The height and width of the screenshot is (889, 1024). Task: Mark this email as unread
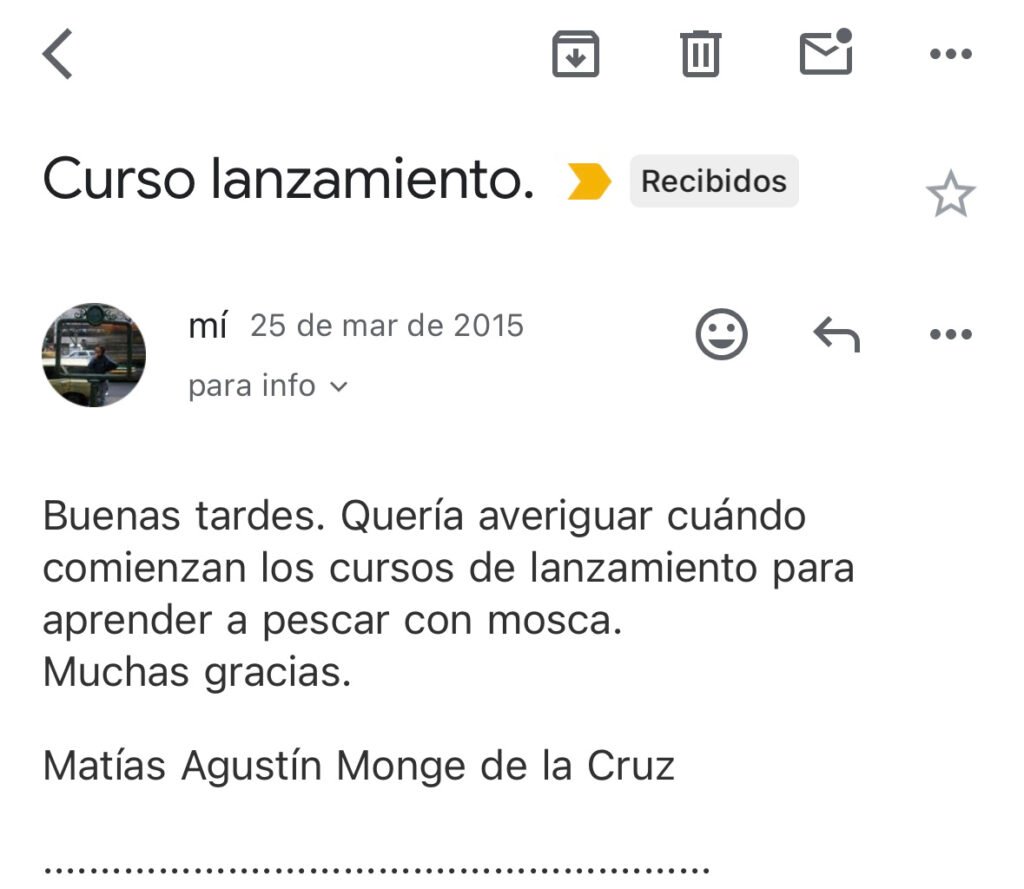(826, 53)
